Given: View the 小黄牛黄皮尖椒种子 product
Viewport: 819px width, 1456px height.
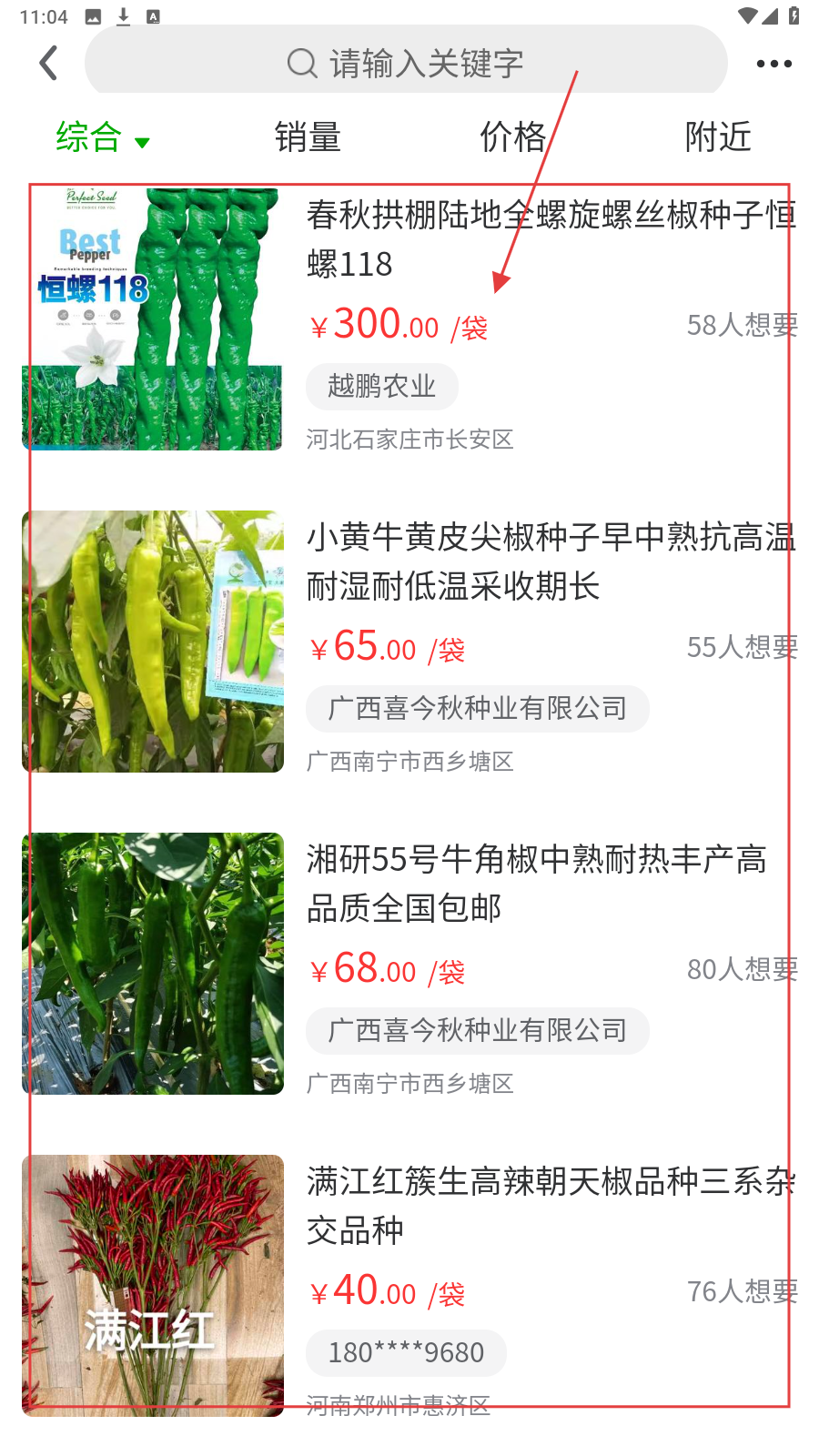Looking at the screenshot, I should pyautogui.click(x=550, y=561).
